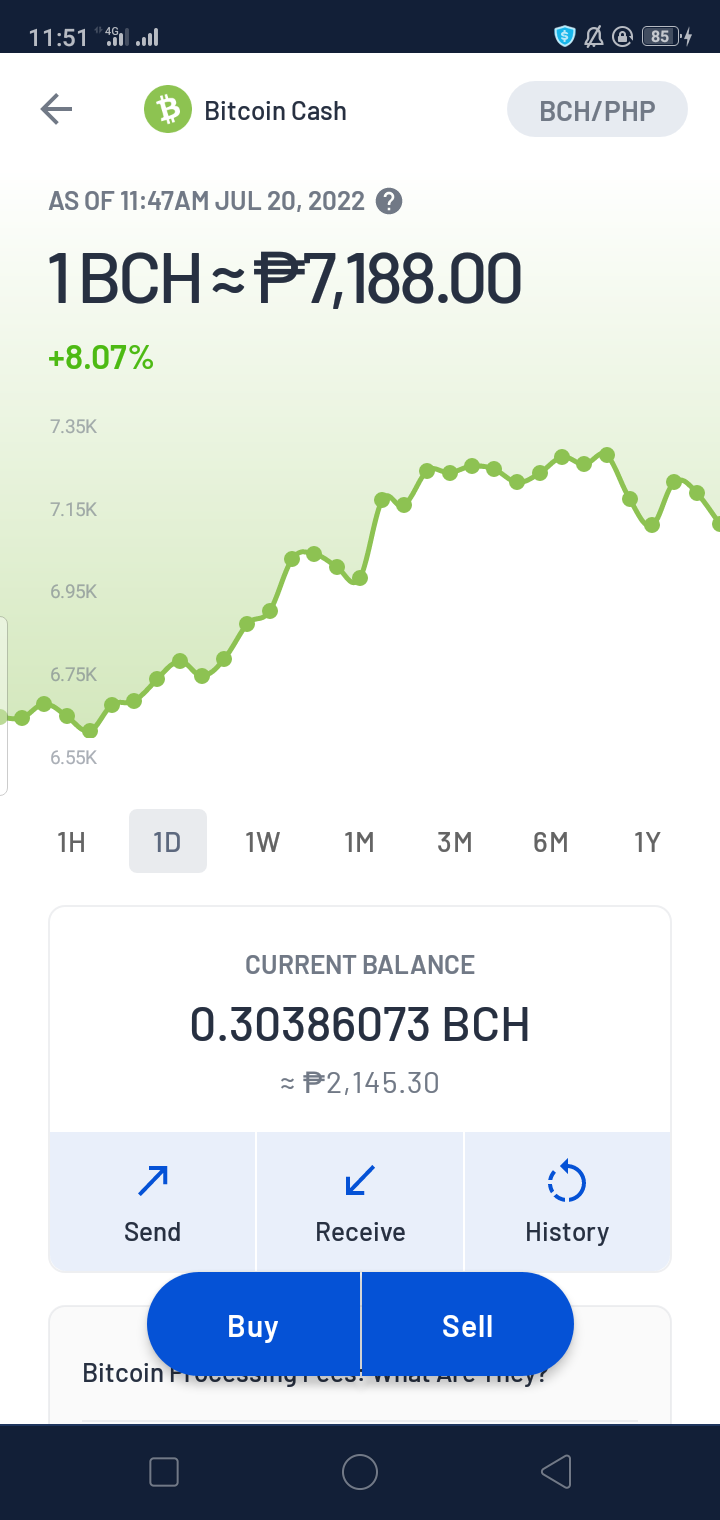Open the BCH/PHP currency pair selector
Screen dimensions: 720x1520
(597, 109)
